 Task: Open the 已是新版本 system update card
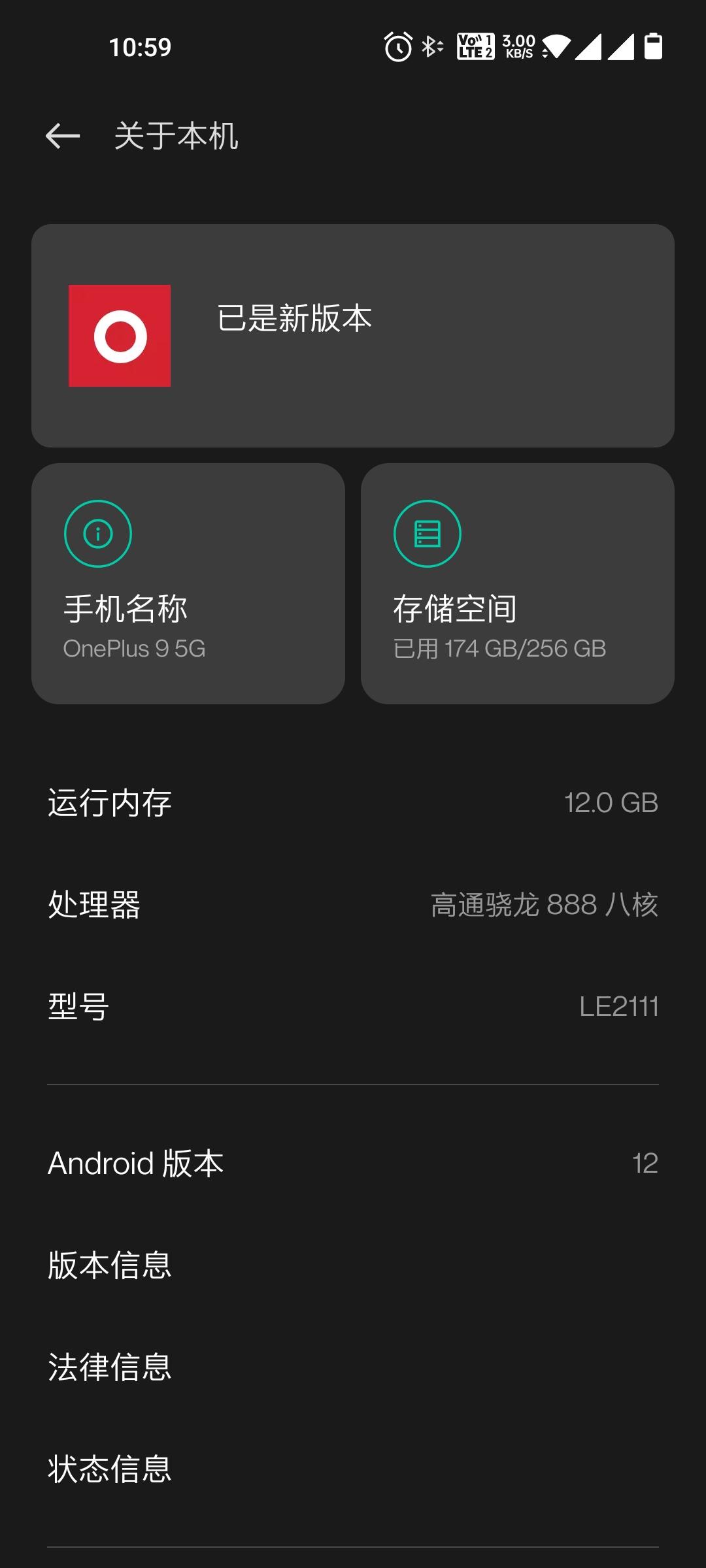point(353,335)
